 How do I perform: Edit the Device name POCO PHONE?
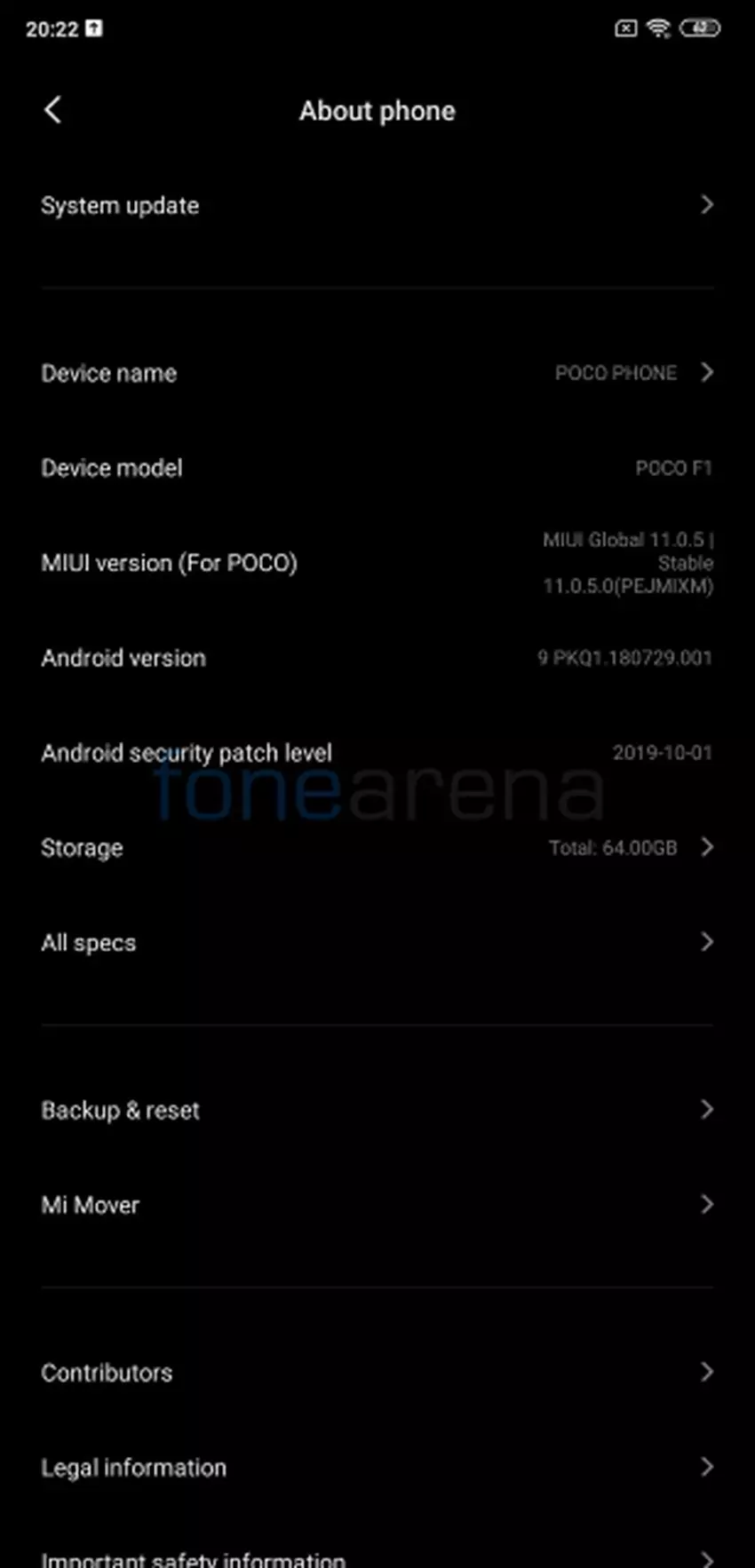coord(377,373)
